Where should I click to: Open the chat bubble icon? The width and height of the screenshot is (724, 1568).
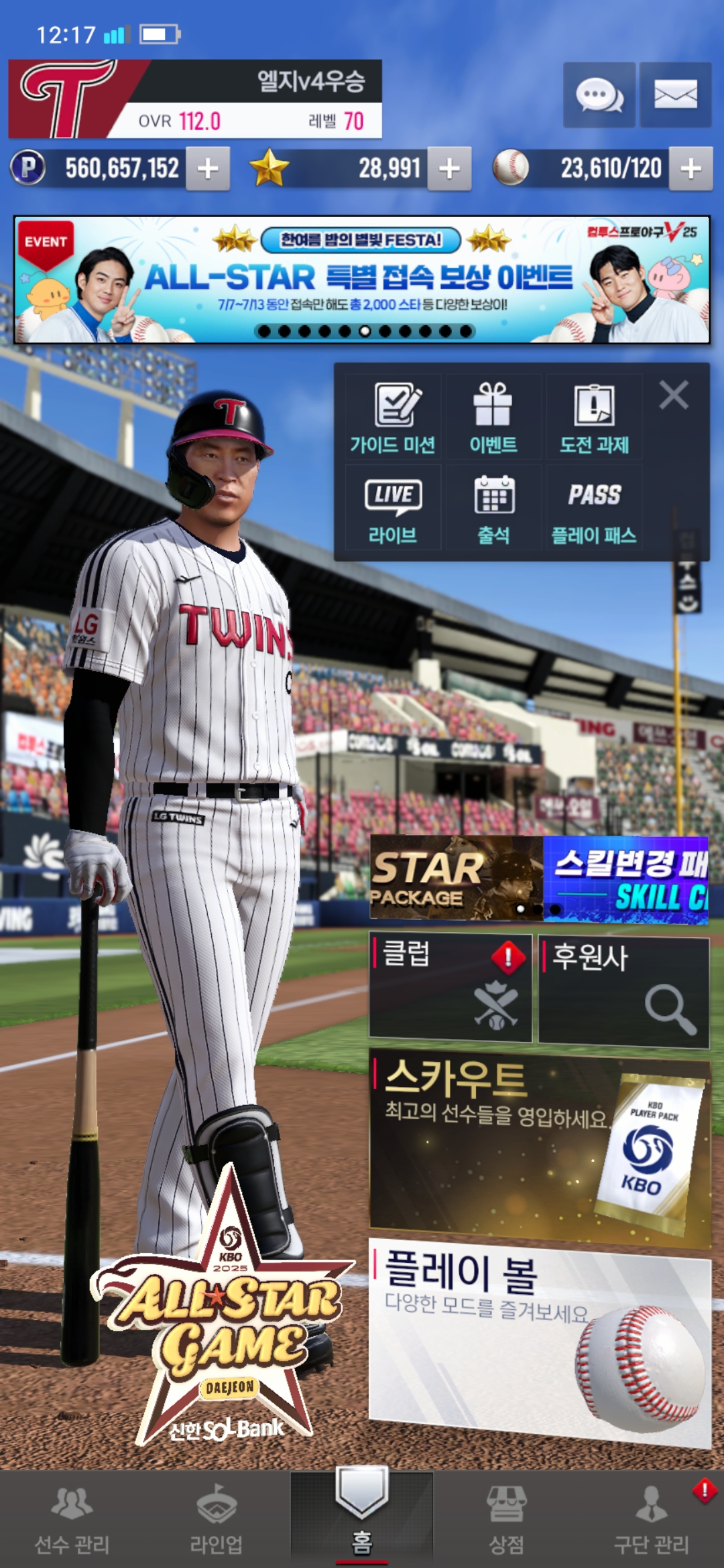(599, 94)
